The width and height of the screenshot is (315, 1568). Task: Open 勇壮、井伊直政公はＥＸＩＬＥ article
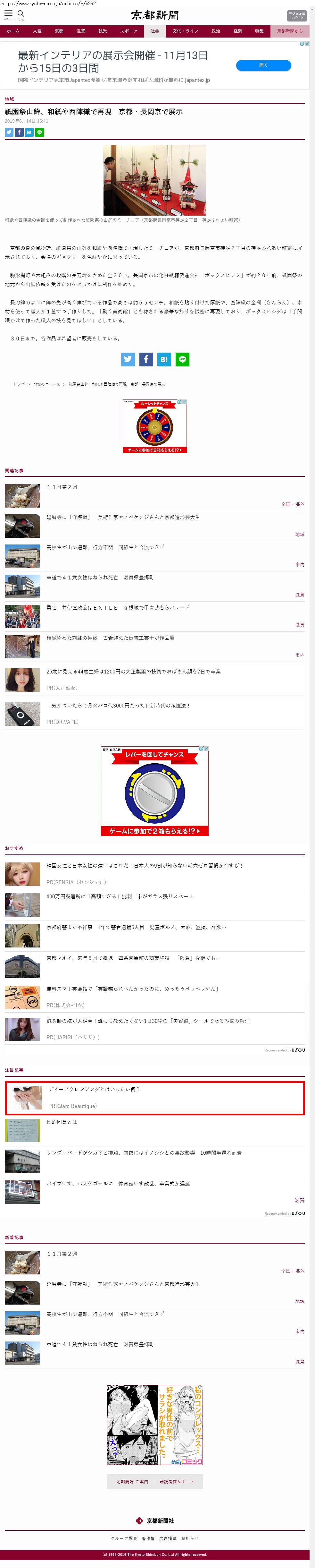coord(118,607)
